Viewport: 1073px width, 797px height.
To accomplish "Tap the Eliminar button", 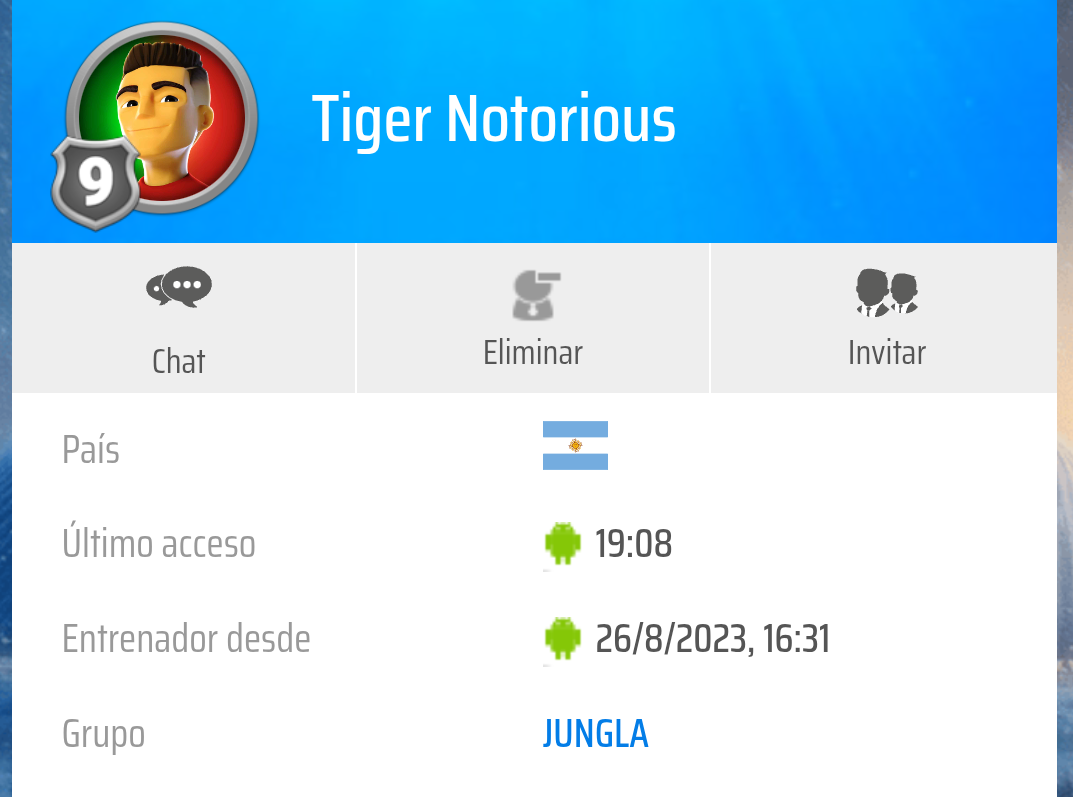I will tap(533, 318).
